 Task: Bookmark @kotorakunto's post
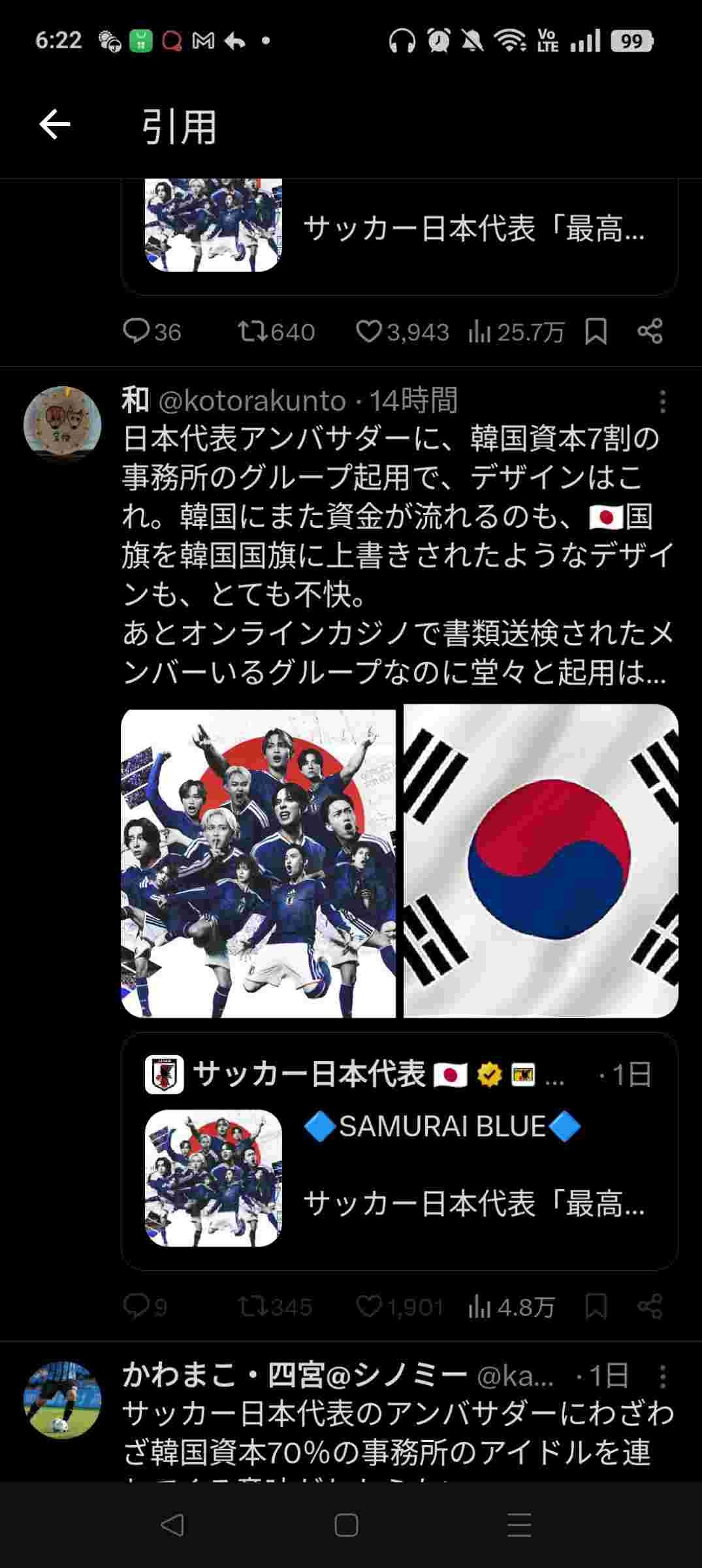pyautogui.click(x=596, y=1307)
